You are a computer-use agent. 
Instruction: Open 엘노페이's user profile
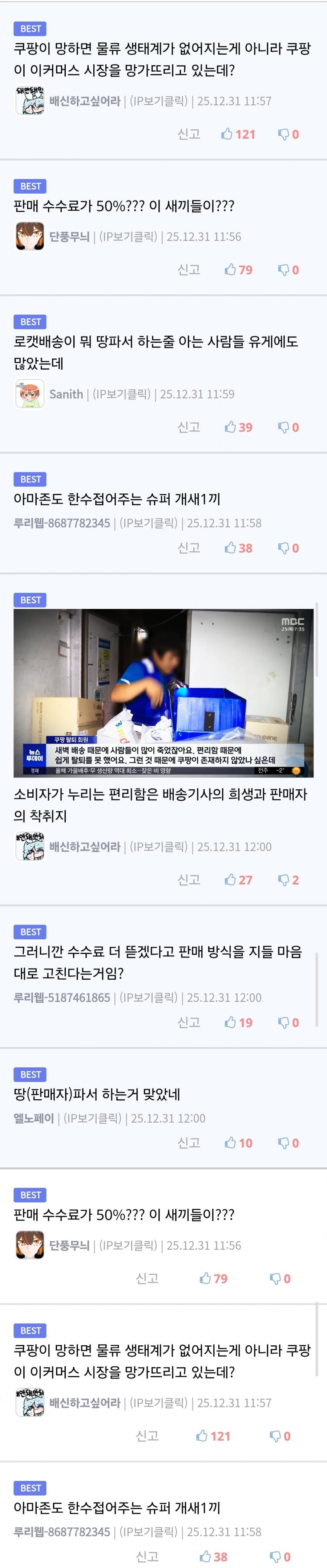tap(33, 1118)
